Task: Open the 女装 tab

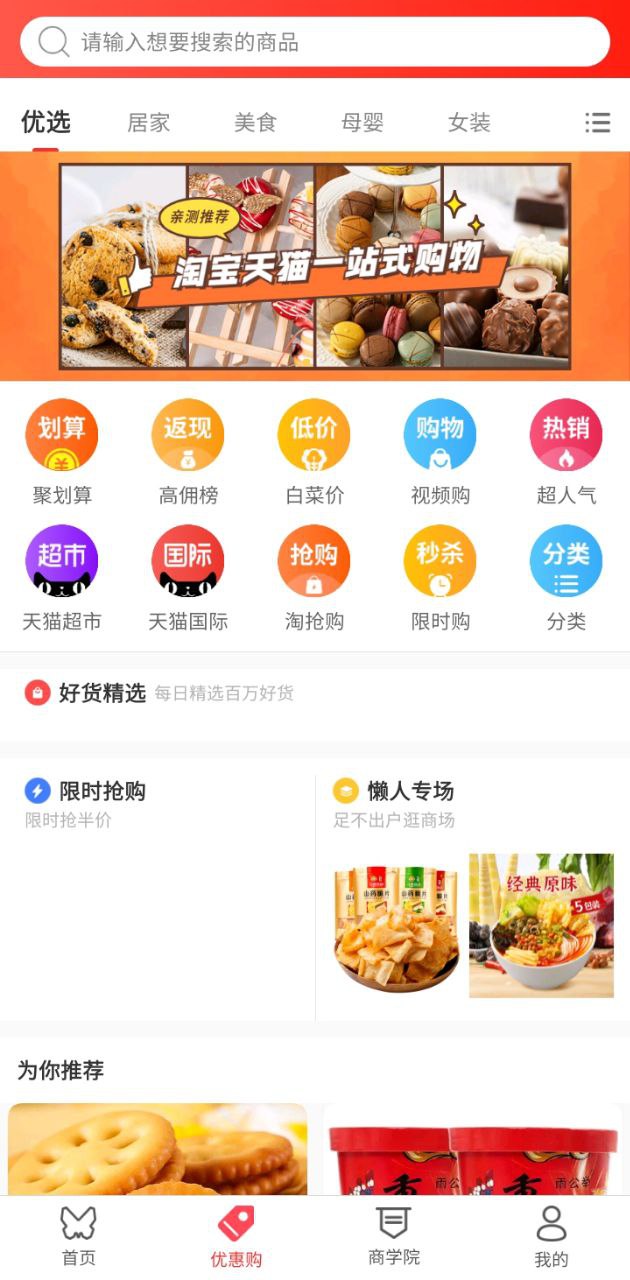Action: (x=469, y=123)
